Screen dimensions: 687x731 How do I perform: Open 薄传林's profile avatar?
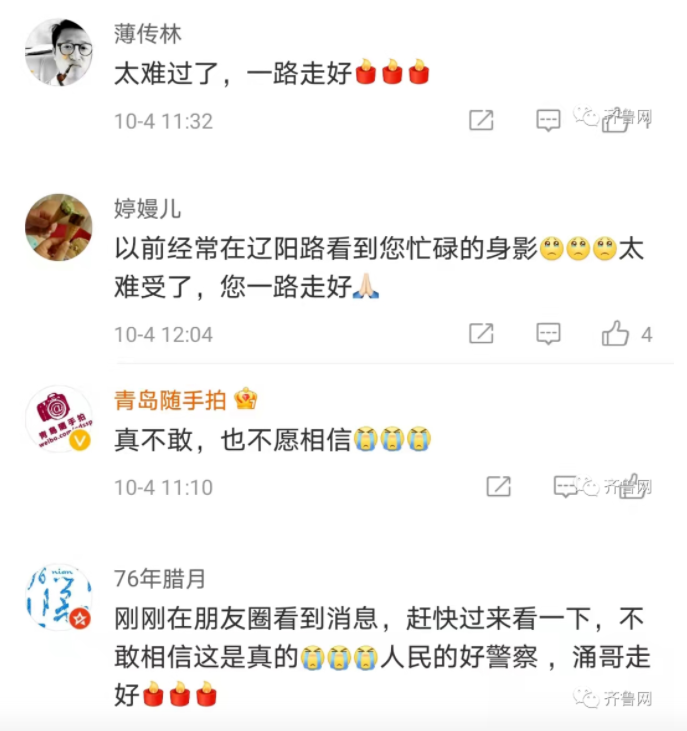pos(59,51)
